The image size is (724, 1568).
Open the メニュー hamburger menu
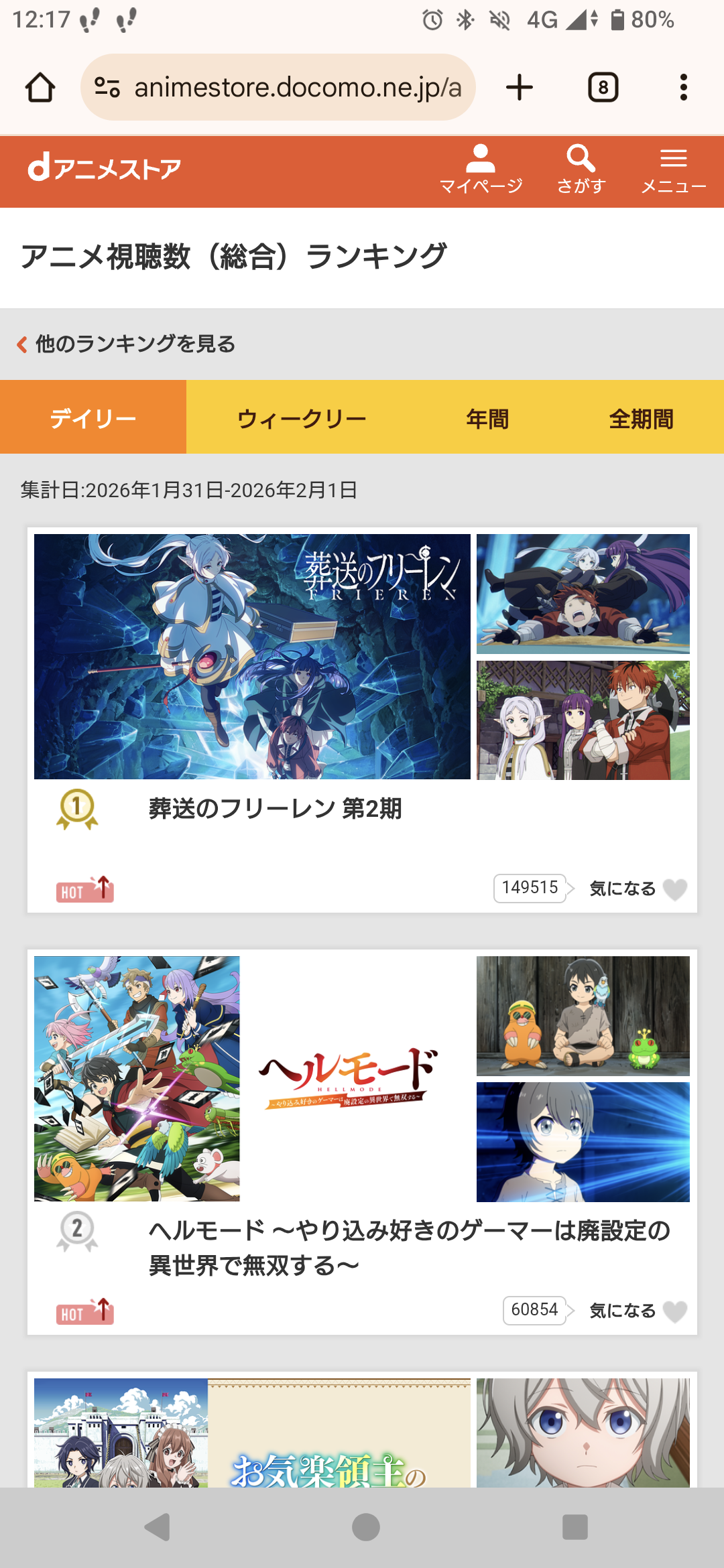673,170
